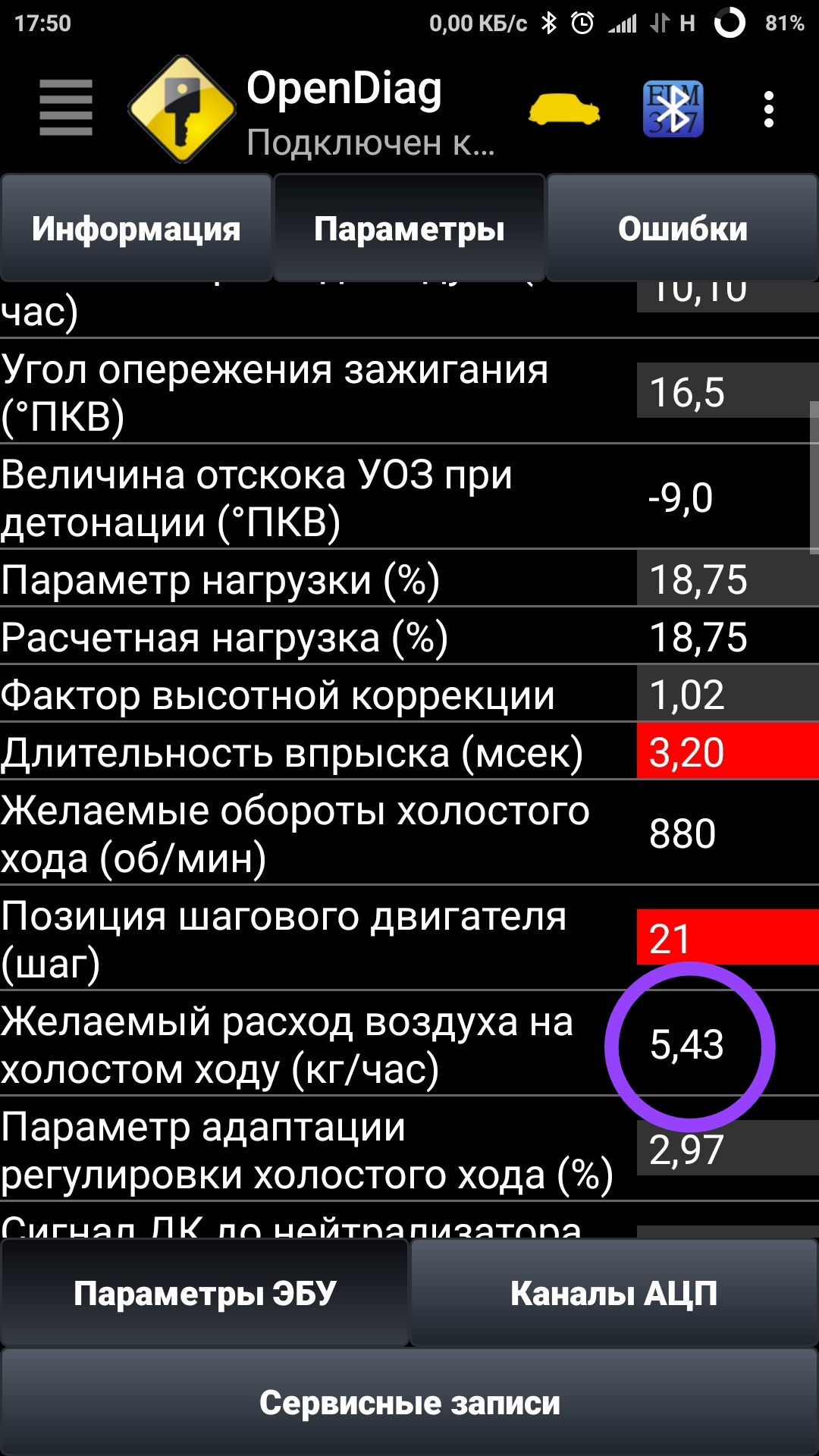
Task: Open the hamburger navigation menu
Action: pos(66,108)
